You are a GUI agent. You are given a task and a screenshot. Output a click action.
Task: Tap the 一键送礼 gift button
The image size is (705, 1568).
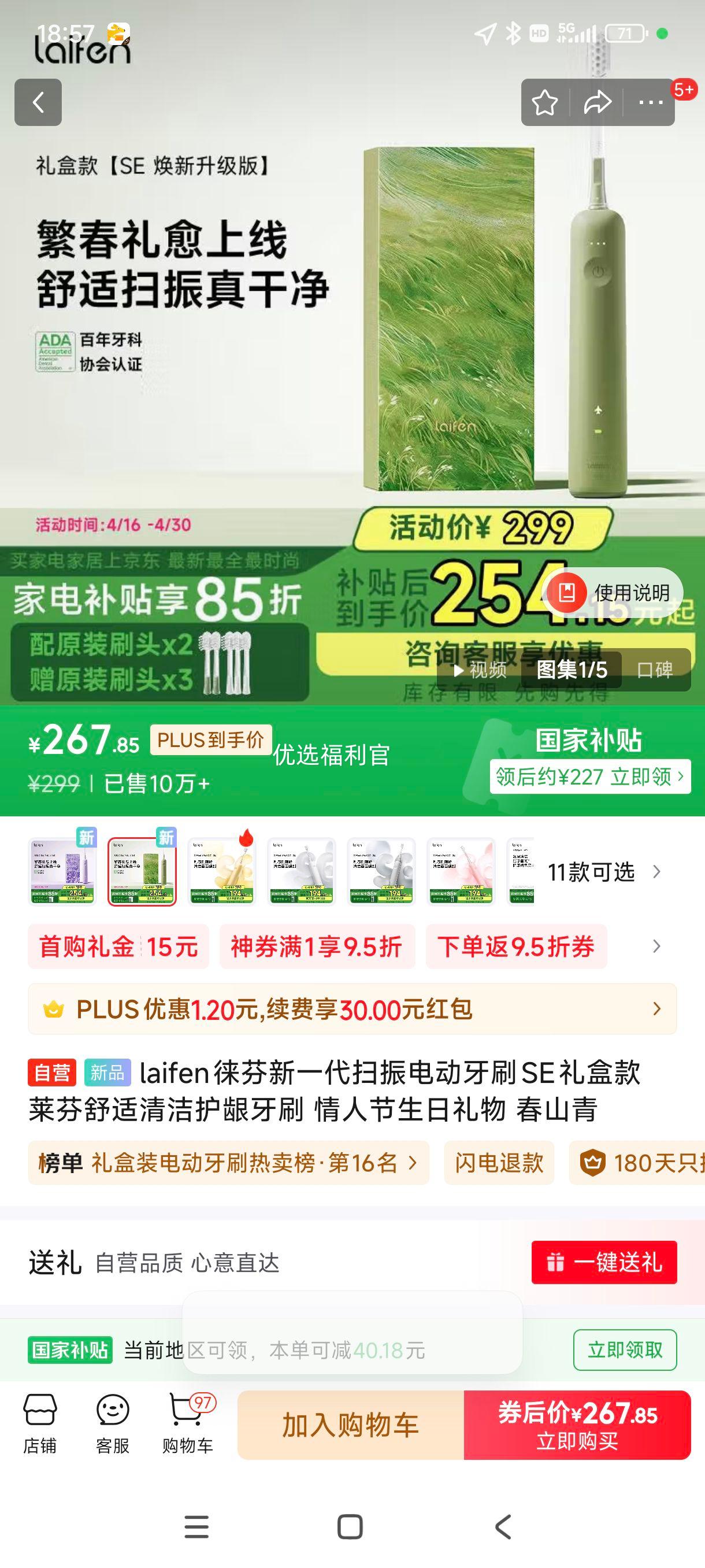point(604,1262)
